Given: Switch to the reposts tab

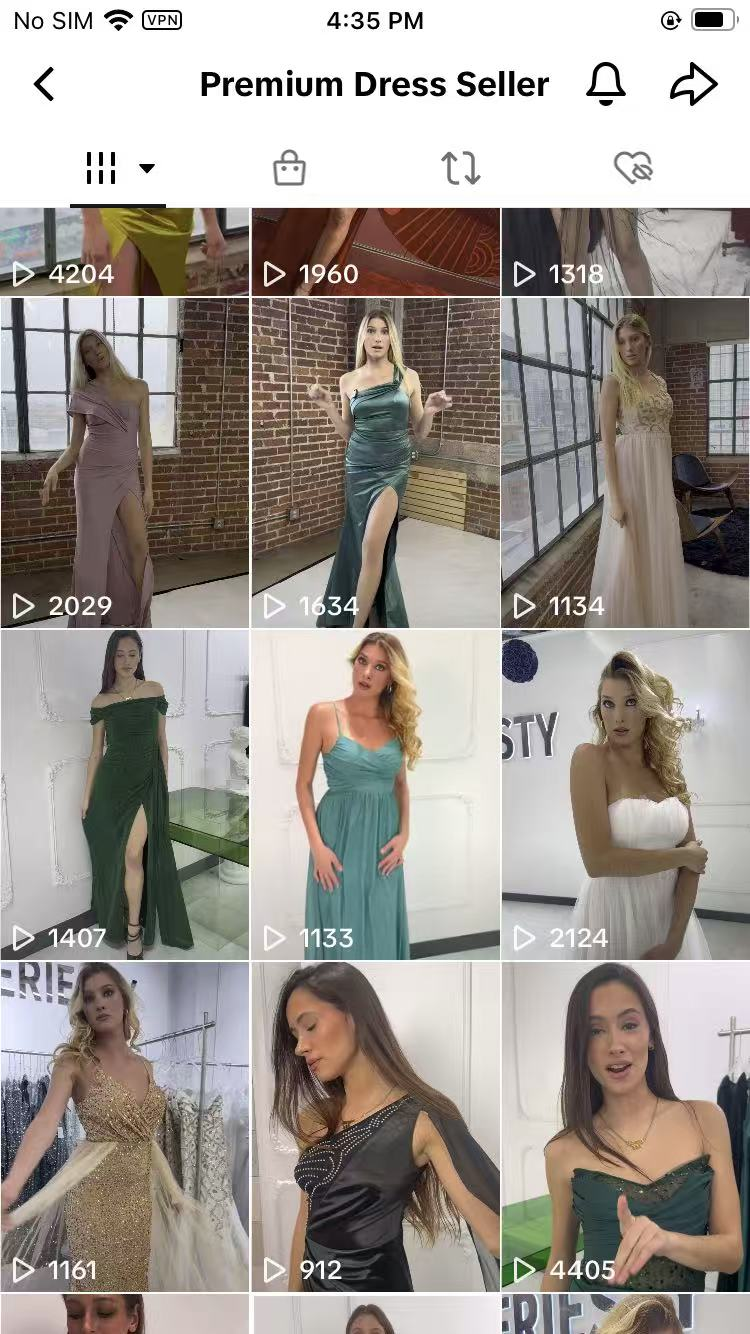Looking at the screenshot, I should pos(461,168).
